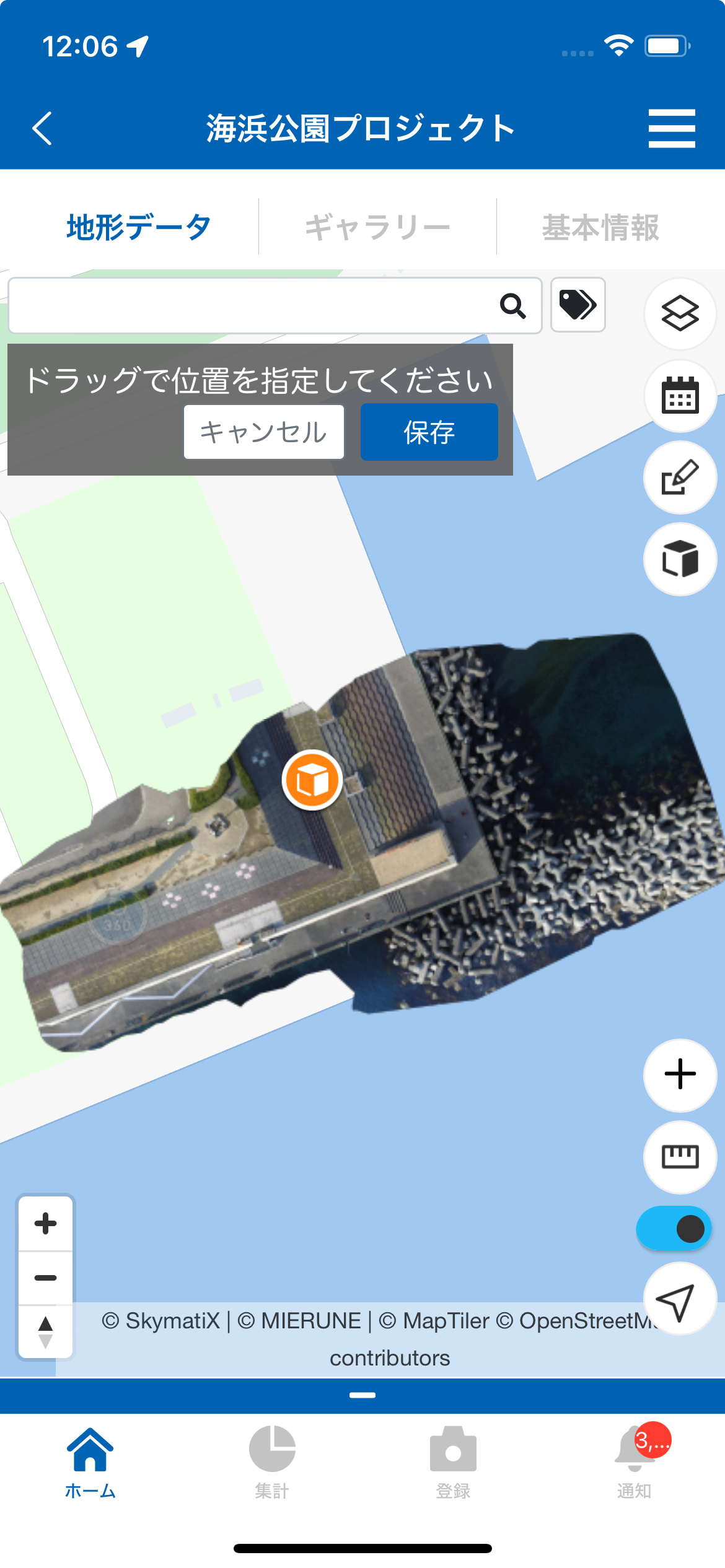This screenshot has height=1568, width=725.
Task: Turn off the blue map toggle
Action: click(674, 1229)
